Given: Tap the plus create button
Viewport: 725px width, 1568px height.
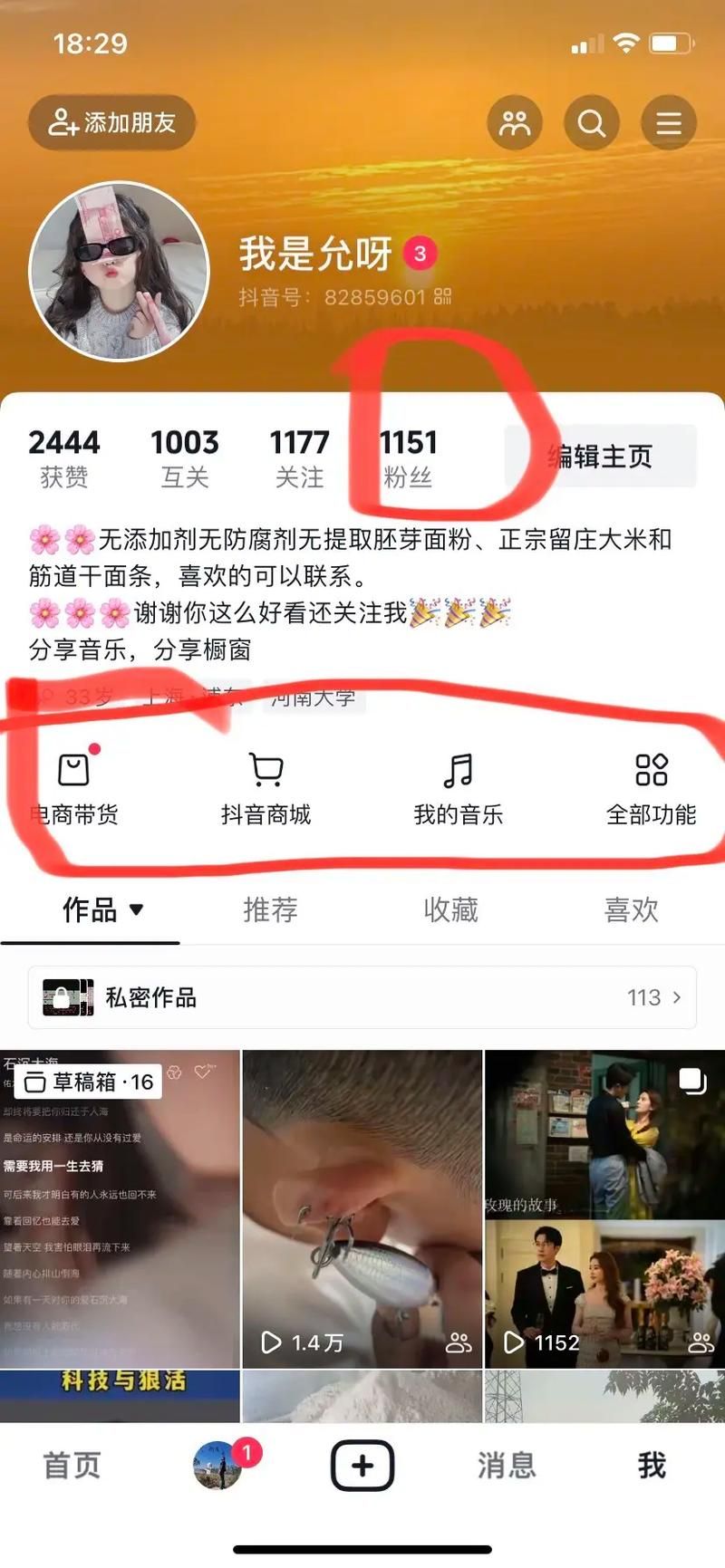Looking at the screenshot, I should tap(362, 1465).
